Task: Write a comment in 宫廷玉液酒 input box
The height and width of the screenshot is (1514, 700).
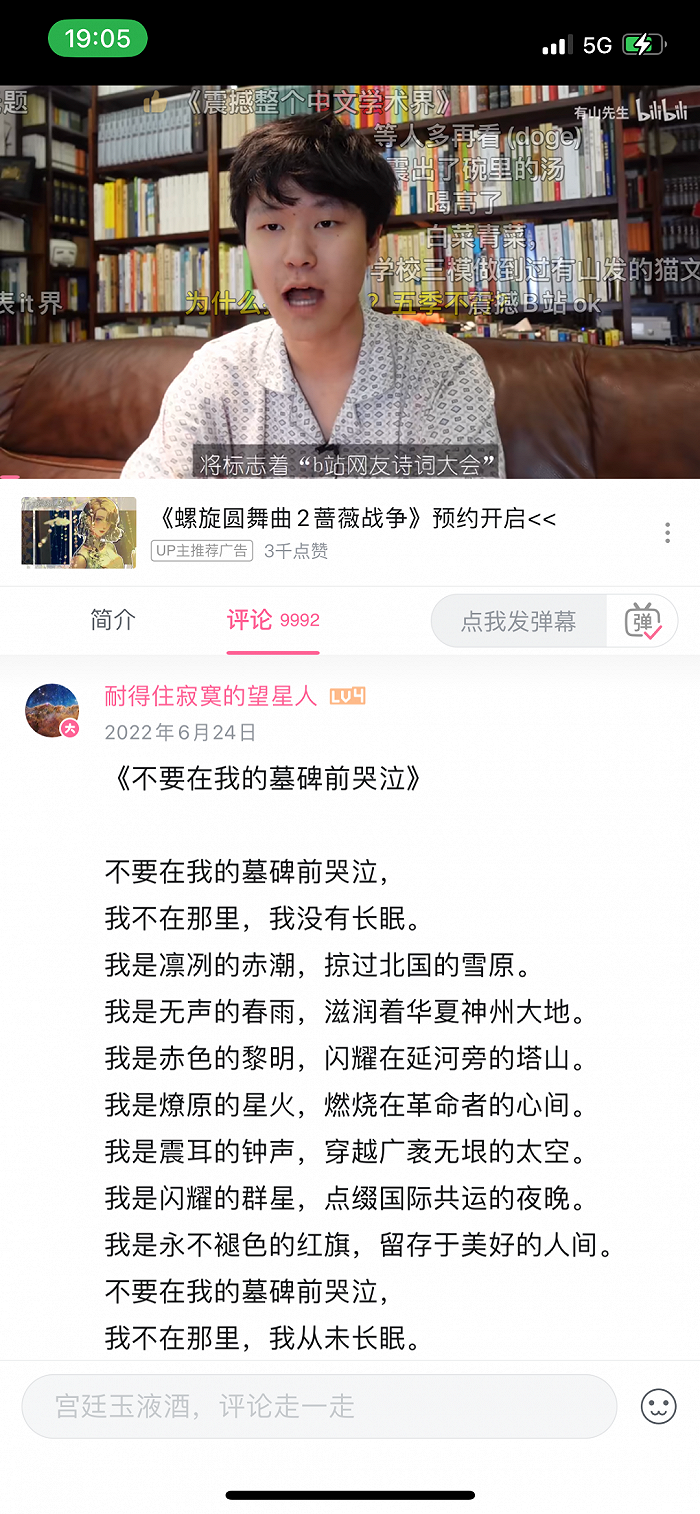Action: pyautogui.click(x=319, y=1406)
